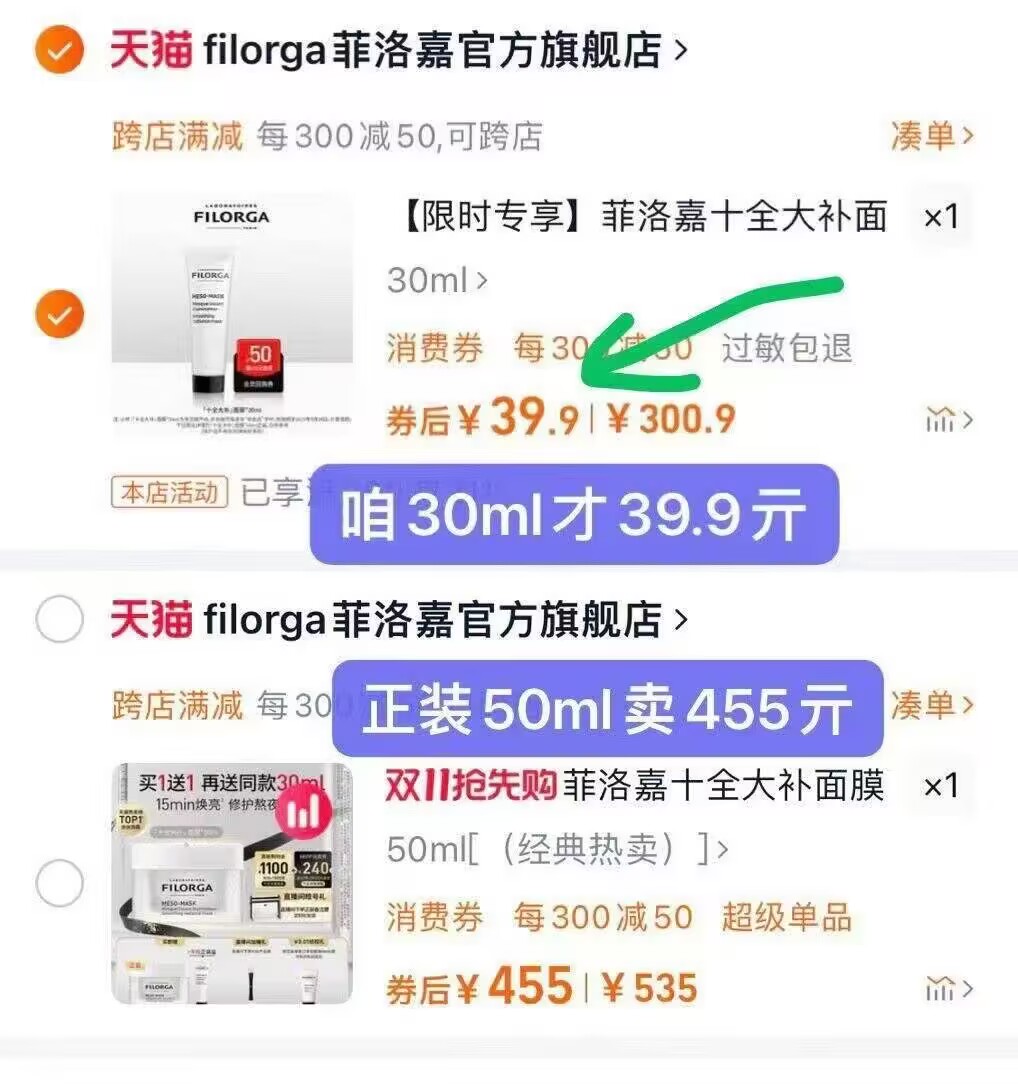Open the price trend chart for the 39.9 item
This screenshot has width=1018, height=1084.
[x=941, y=419]
